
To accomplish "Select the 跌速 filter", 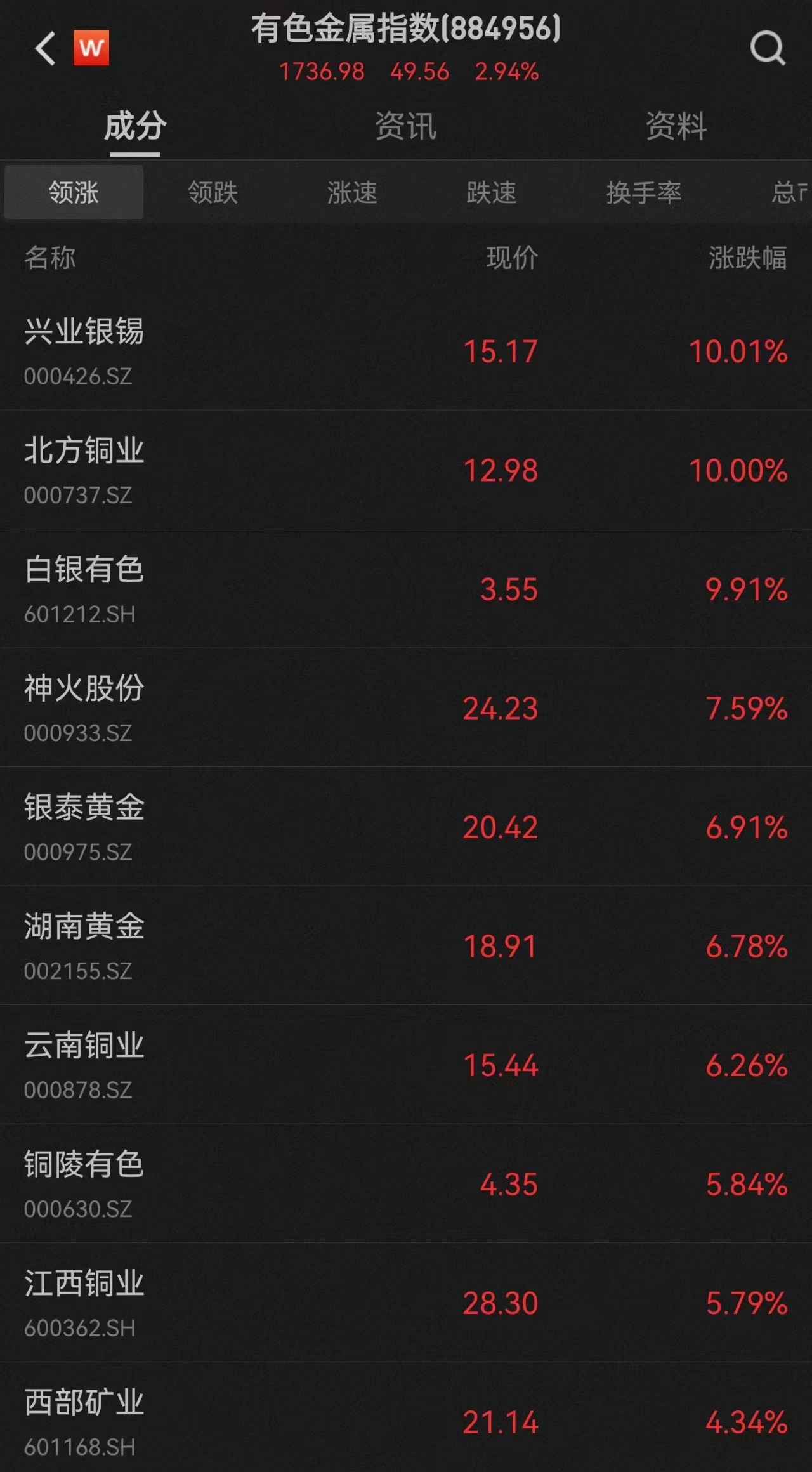I will pos(492,192).
